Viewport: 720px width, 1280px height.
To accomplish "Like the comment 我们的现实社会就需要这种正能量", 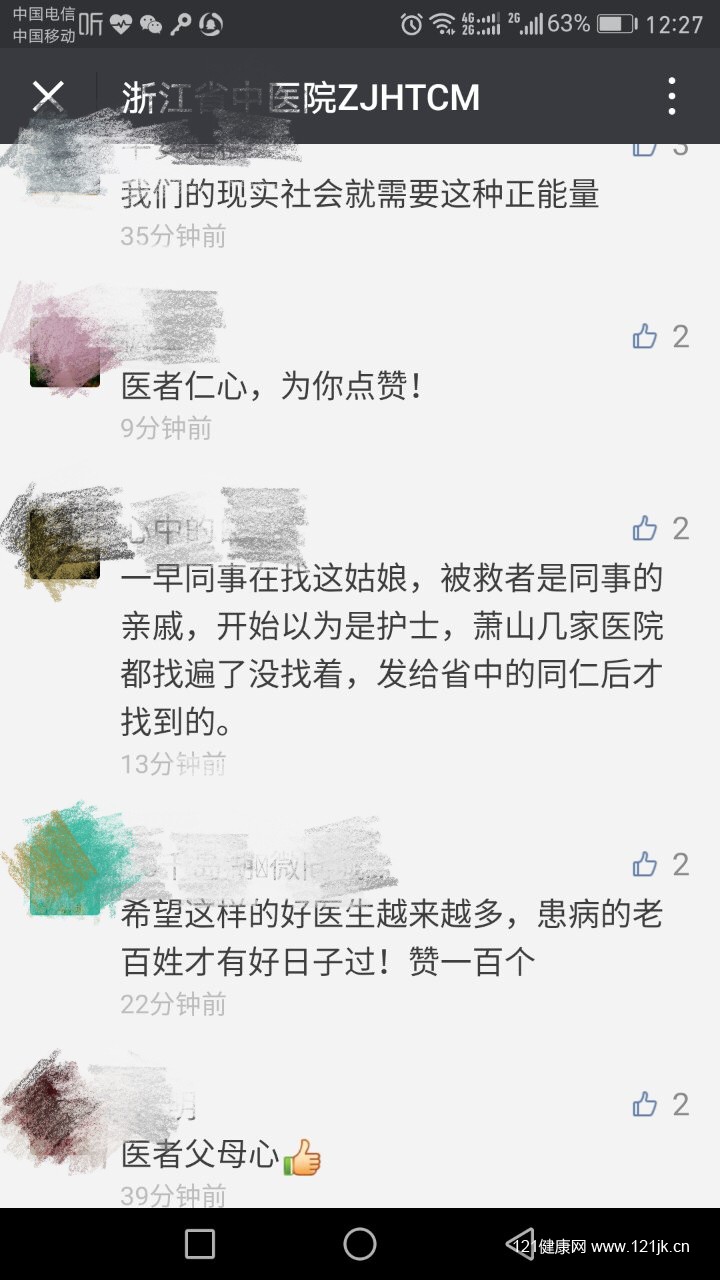I will click(x=645, y=149).
